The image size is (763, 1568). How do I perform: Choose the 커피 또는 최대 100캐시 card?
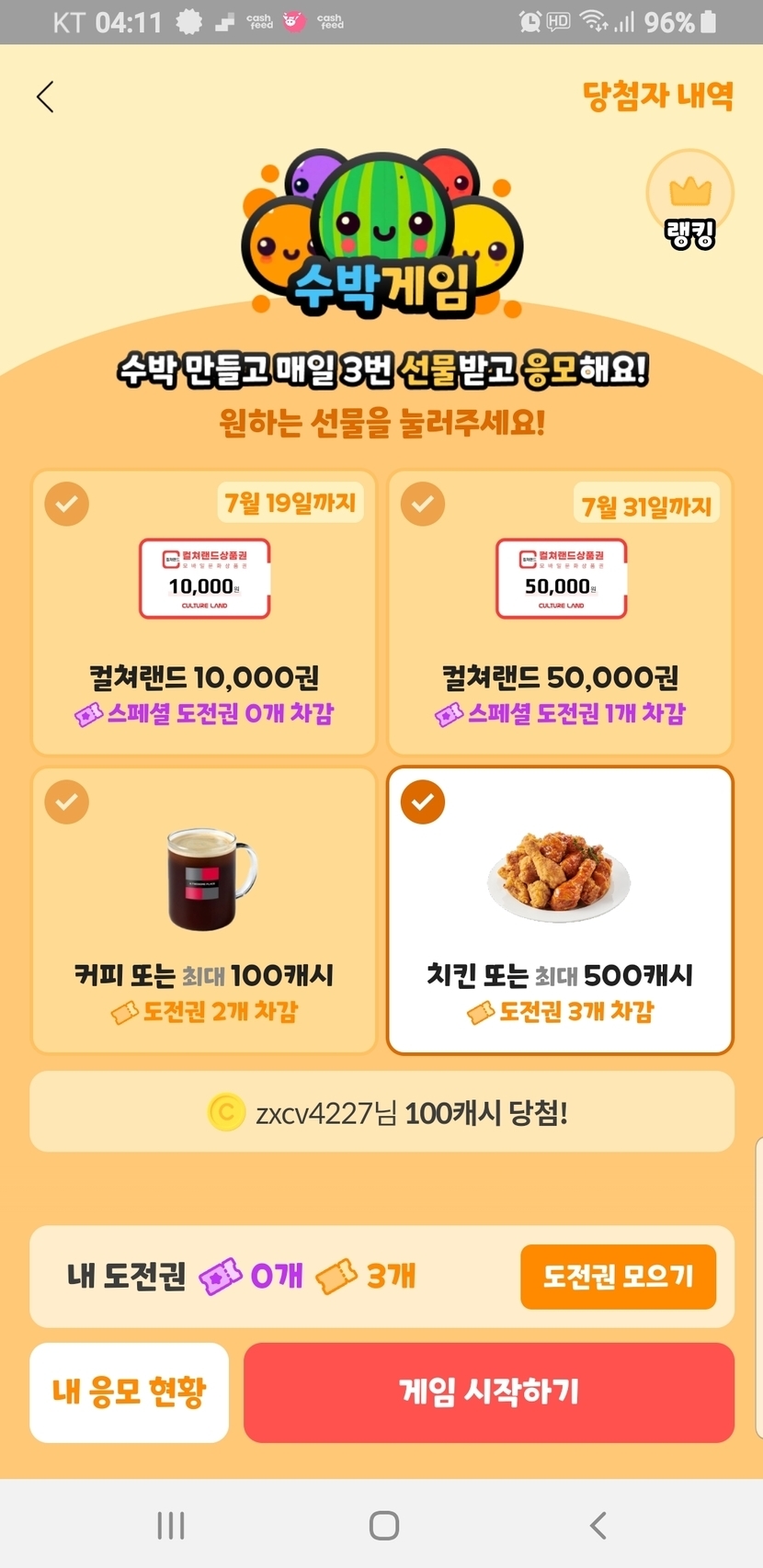204,910
